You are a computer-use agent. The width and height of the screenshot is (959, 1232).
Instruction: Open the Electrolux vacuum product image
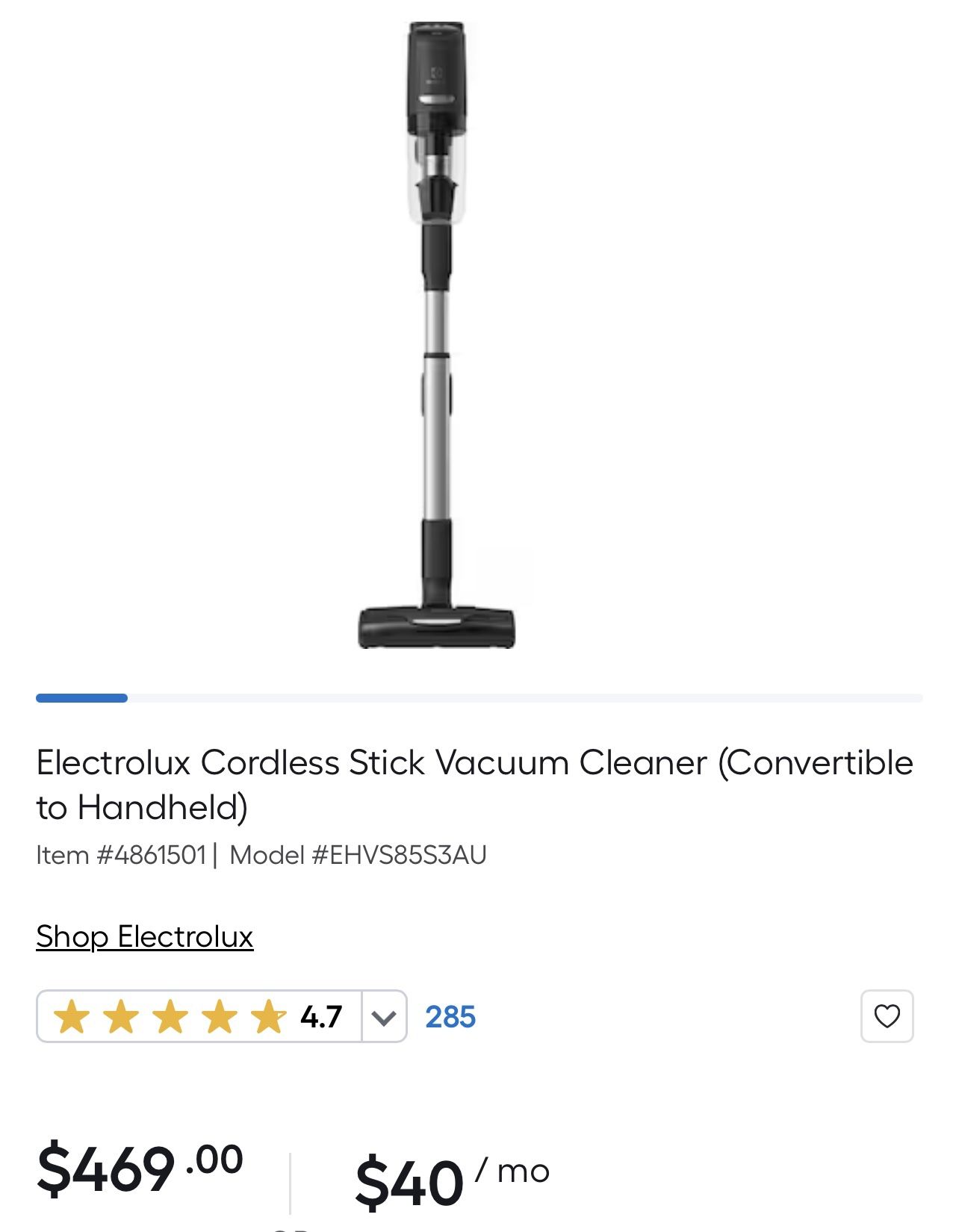[437, 336]
